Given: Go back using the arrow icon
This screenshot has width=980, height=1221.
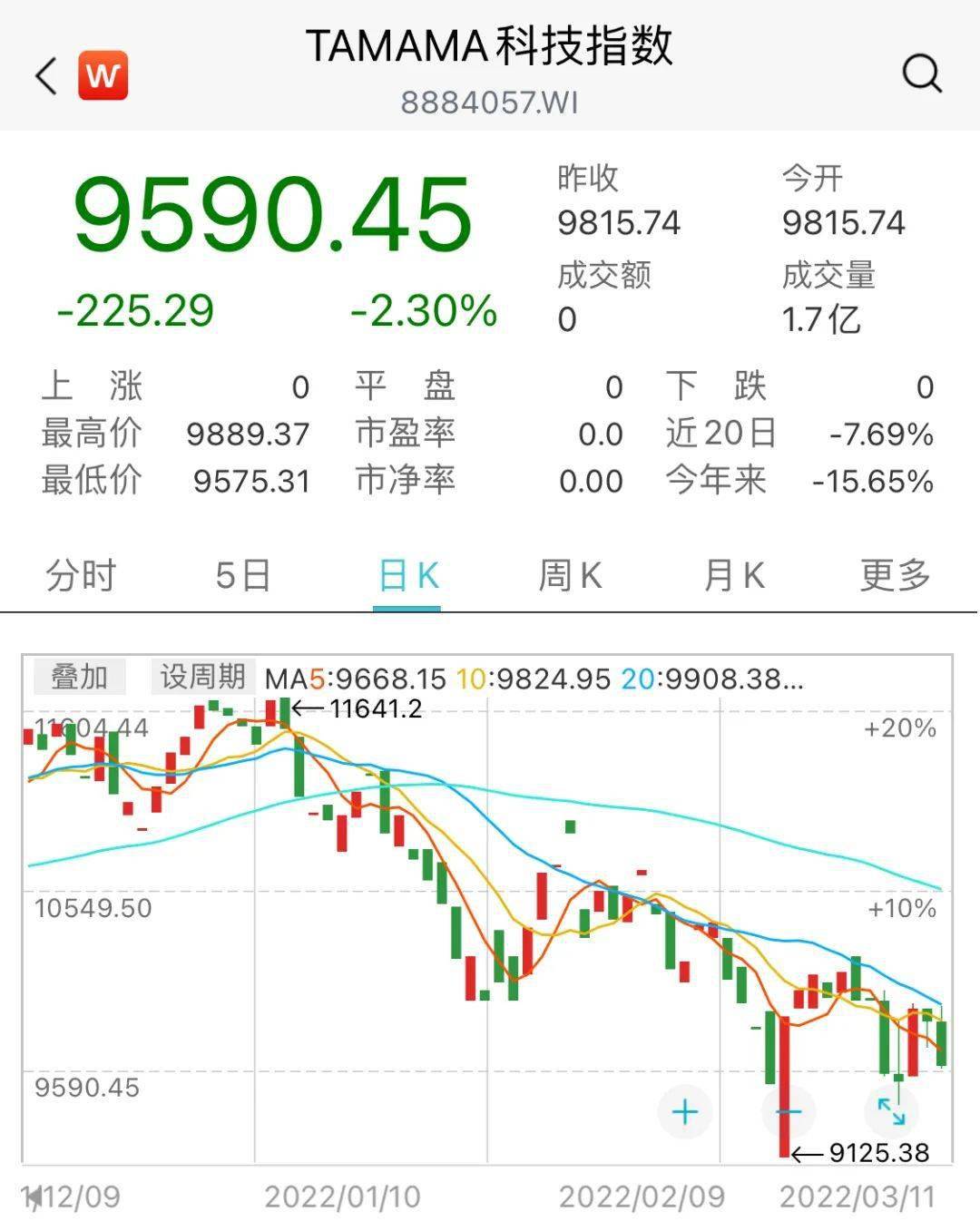Looking at the screenshot, I should pos(46,75).
